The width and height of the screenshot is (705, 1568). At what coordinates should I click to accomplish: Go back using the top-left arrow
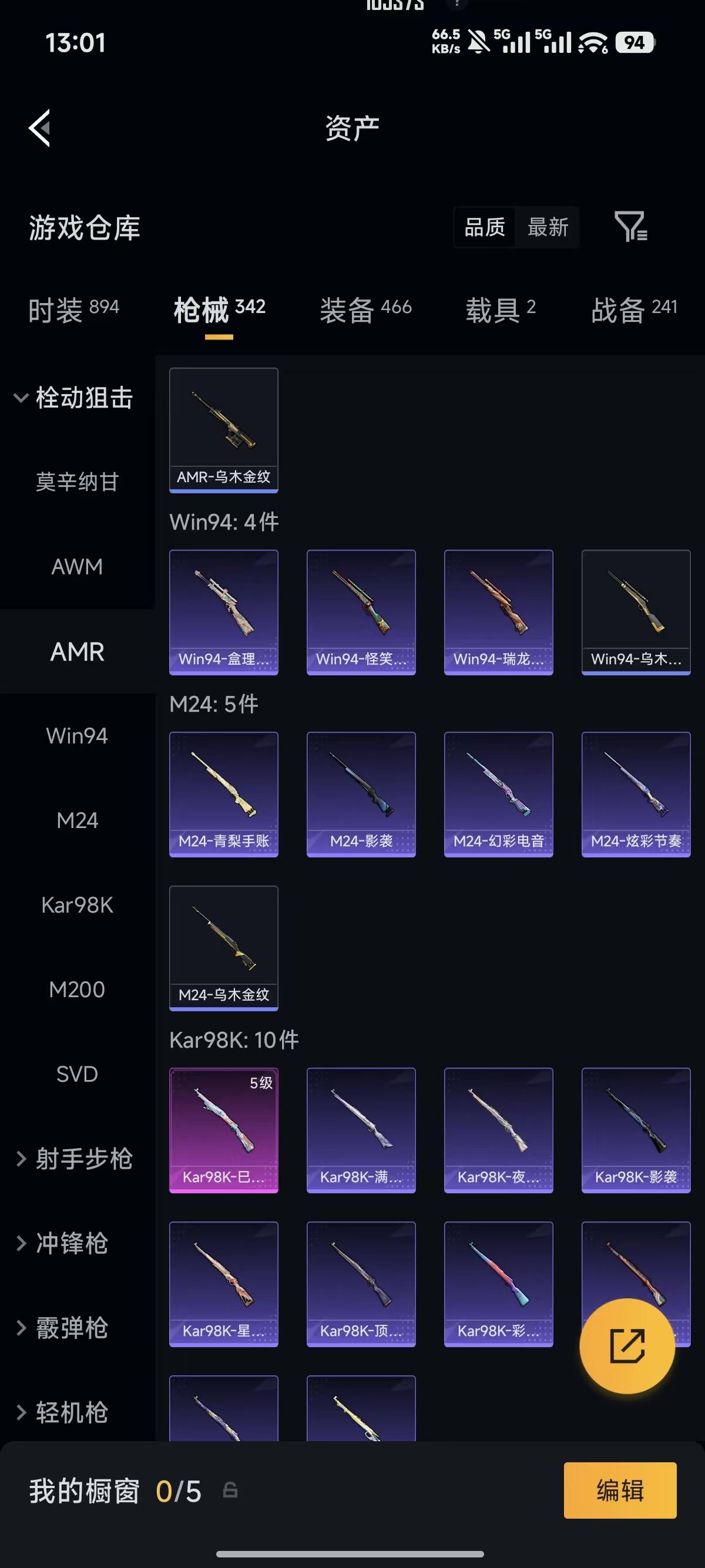pos(40,128)
